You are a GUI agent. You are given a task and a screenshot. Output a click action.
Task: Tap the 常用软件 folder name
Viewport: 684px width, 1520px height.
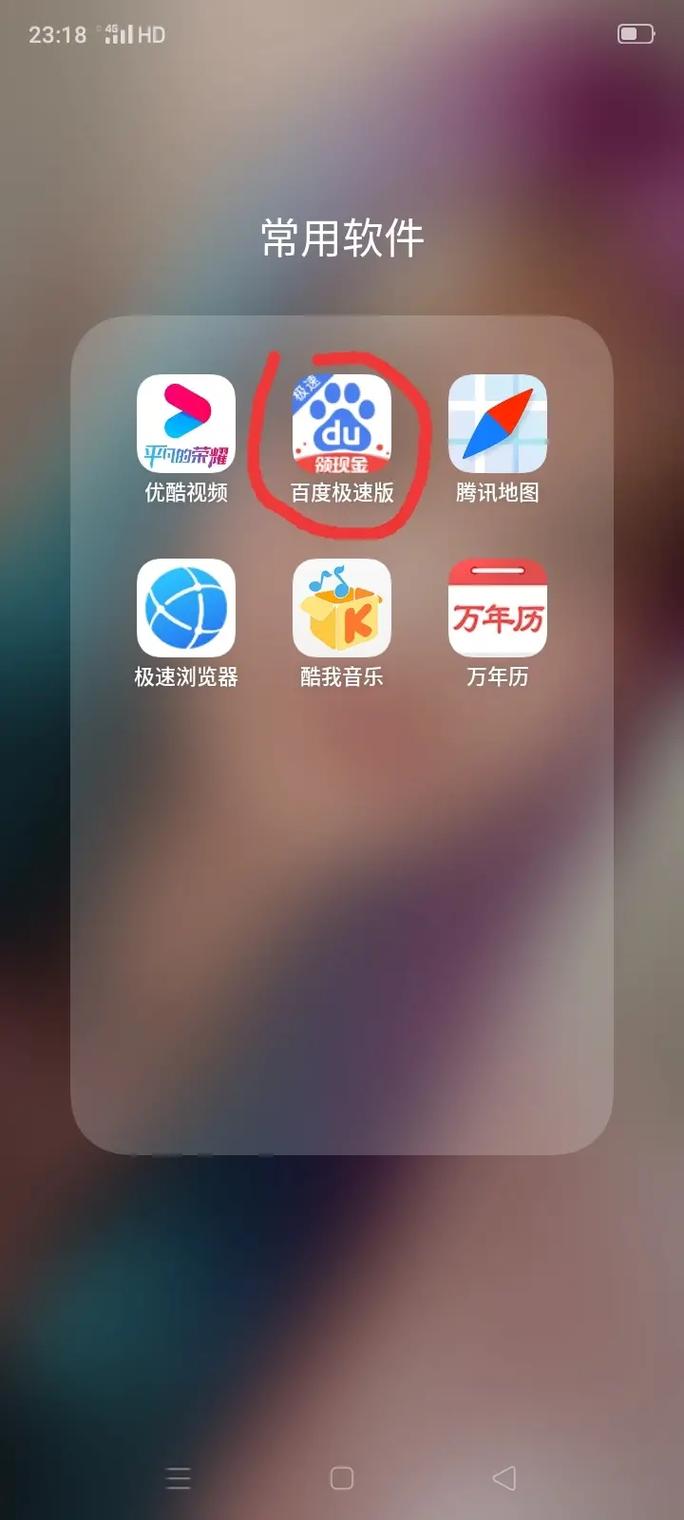coord(342,239)
